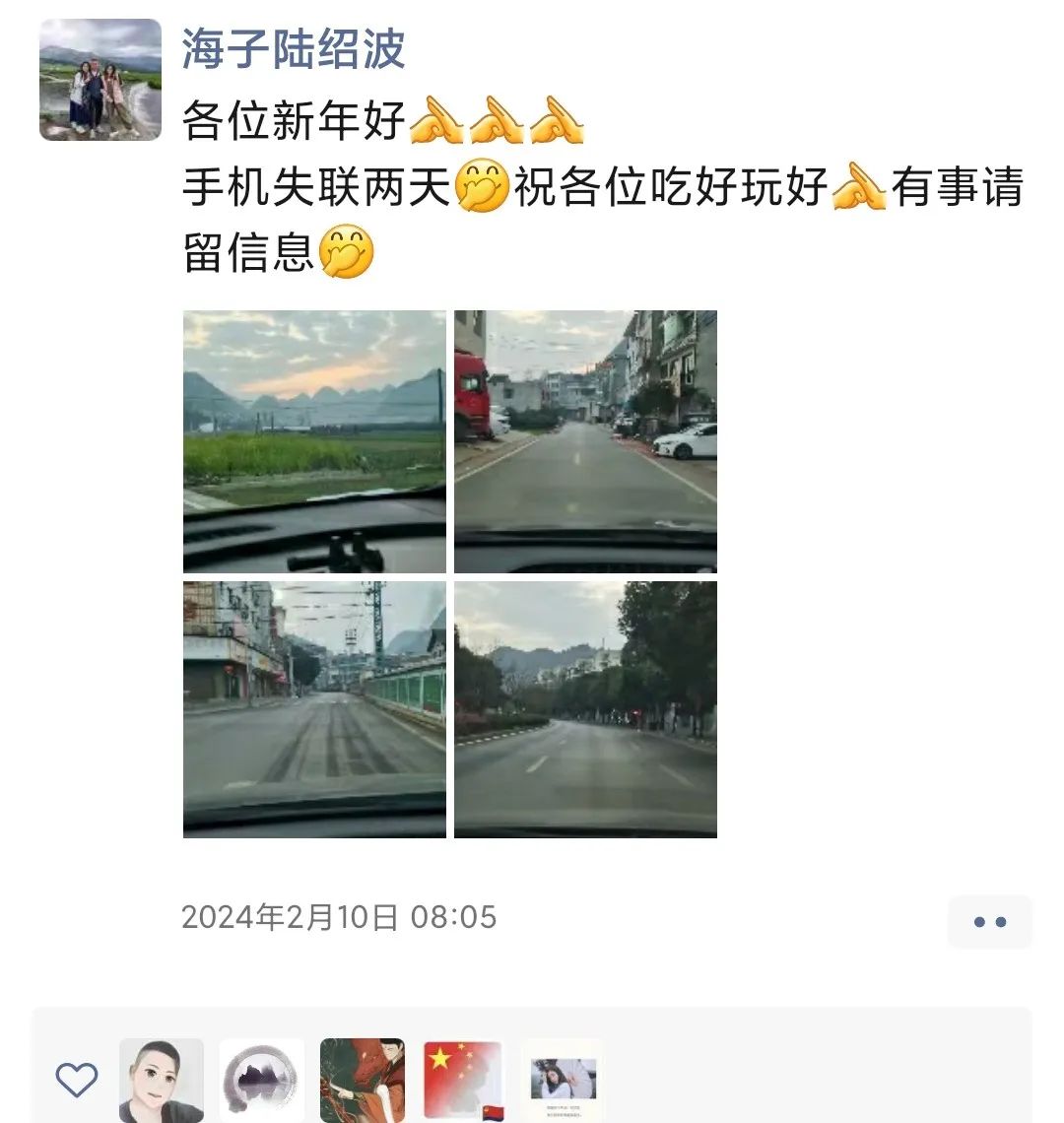Open 海子陆绍波's profile avatar
Viewport: 1064px width, 1123px height.
tap(100, 80)
